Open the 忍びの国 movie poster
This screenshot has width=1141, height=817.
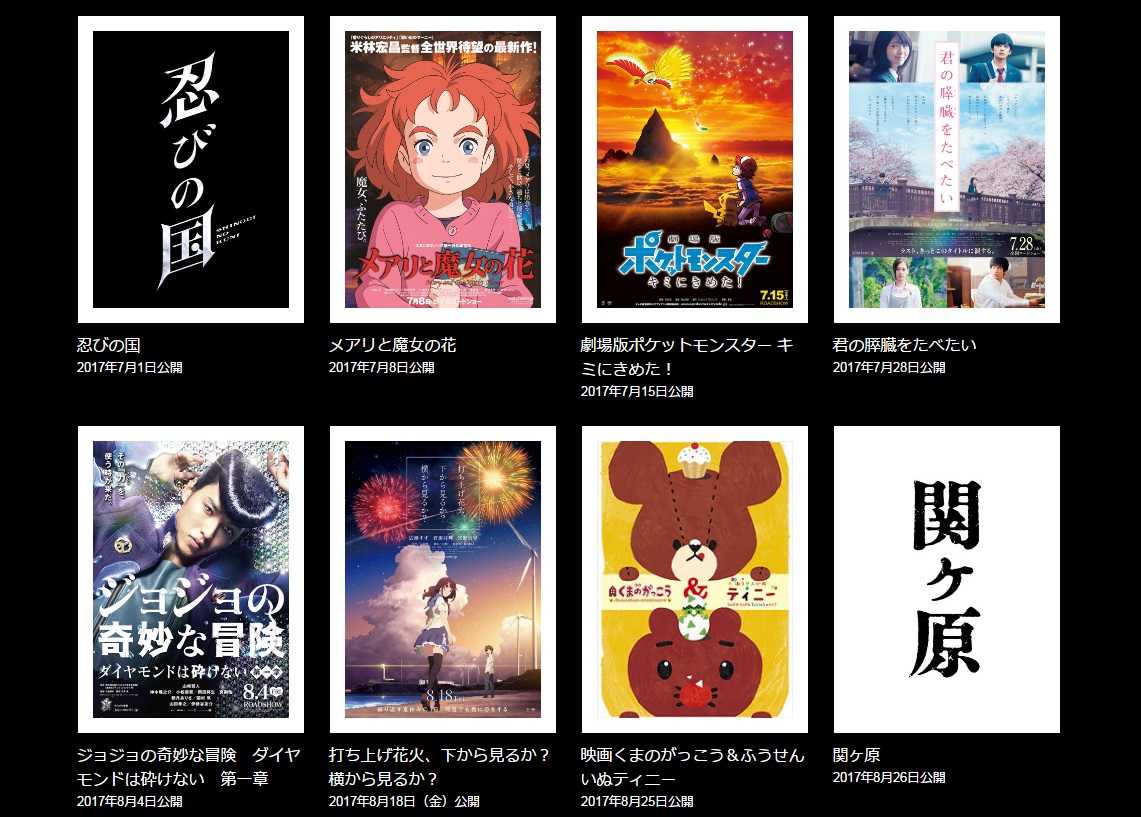[x=191, y=170]
